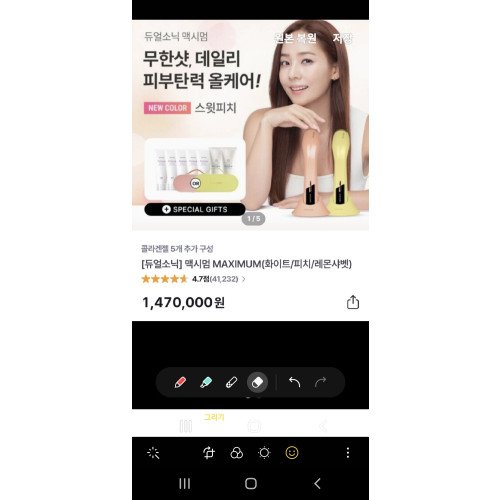Open the brightness adjustment tool
This screenshot has height=500, width=500.
(x=264, y=453)
